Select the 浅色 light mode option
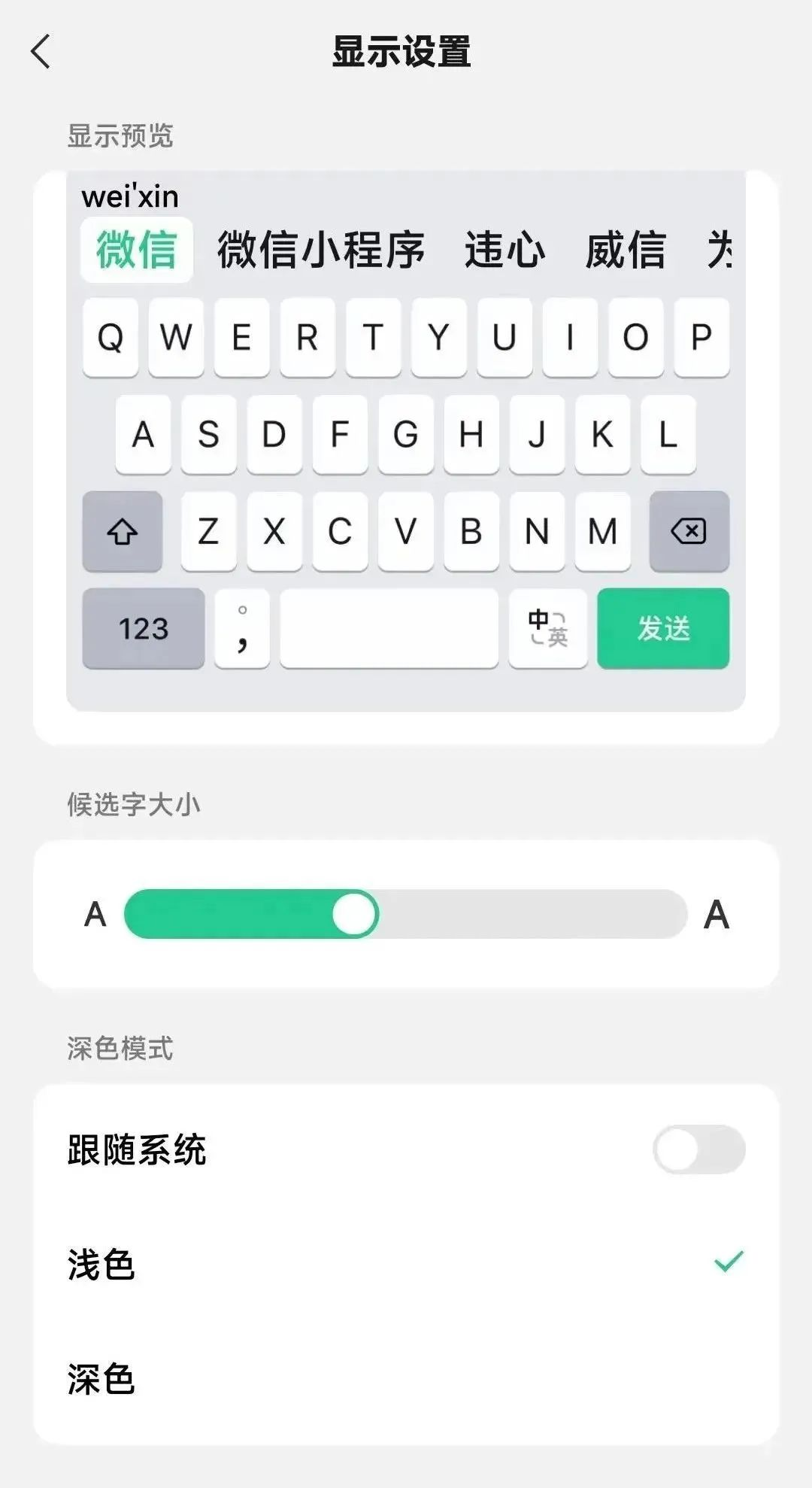The image size is (812, 1488). [406, 1264]
